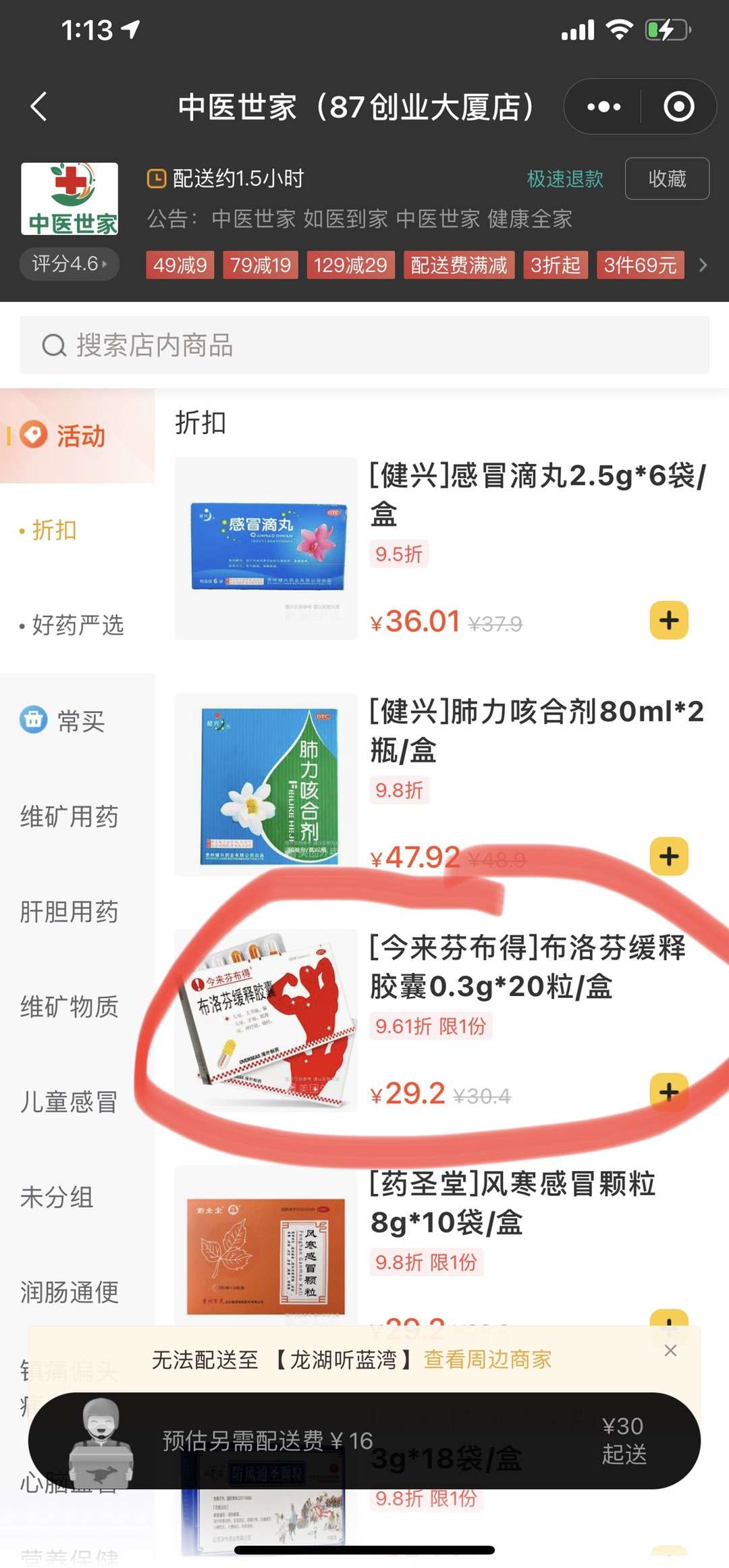Add 布洛芬缓释胶囊 to the cart
The width and height of the screenshot is (729, 1568).
[x=668, y=1092]
